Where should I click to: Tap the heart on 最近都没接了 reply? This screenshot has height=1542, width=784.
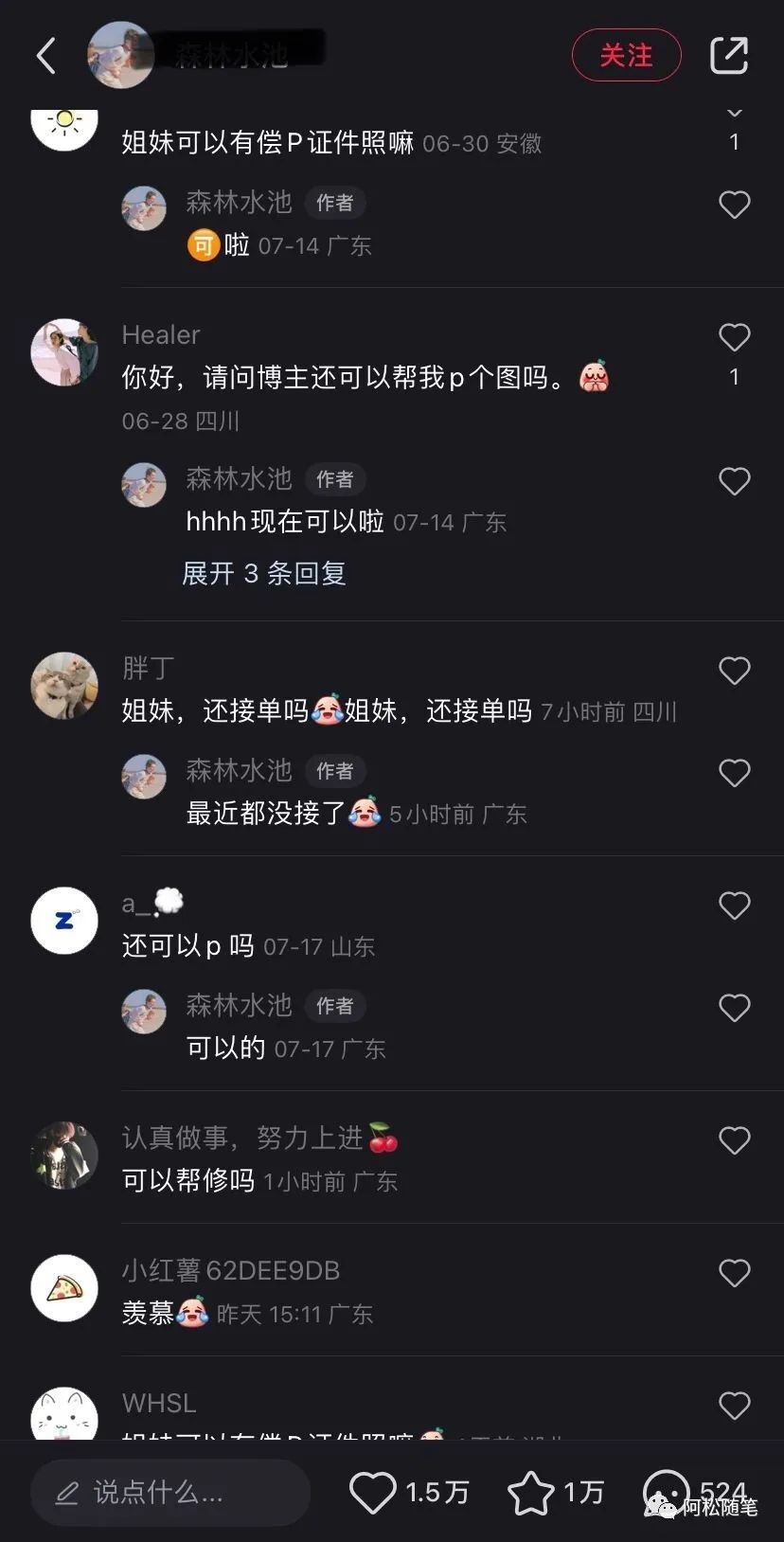point(734,772)
